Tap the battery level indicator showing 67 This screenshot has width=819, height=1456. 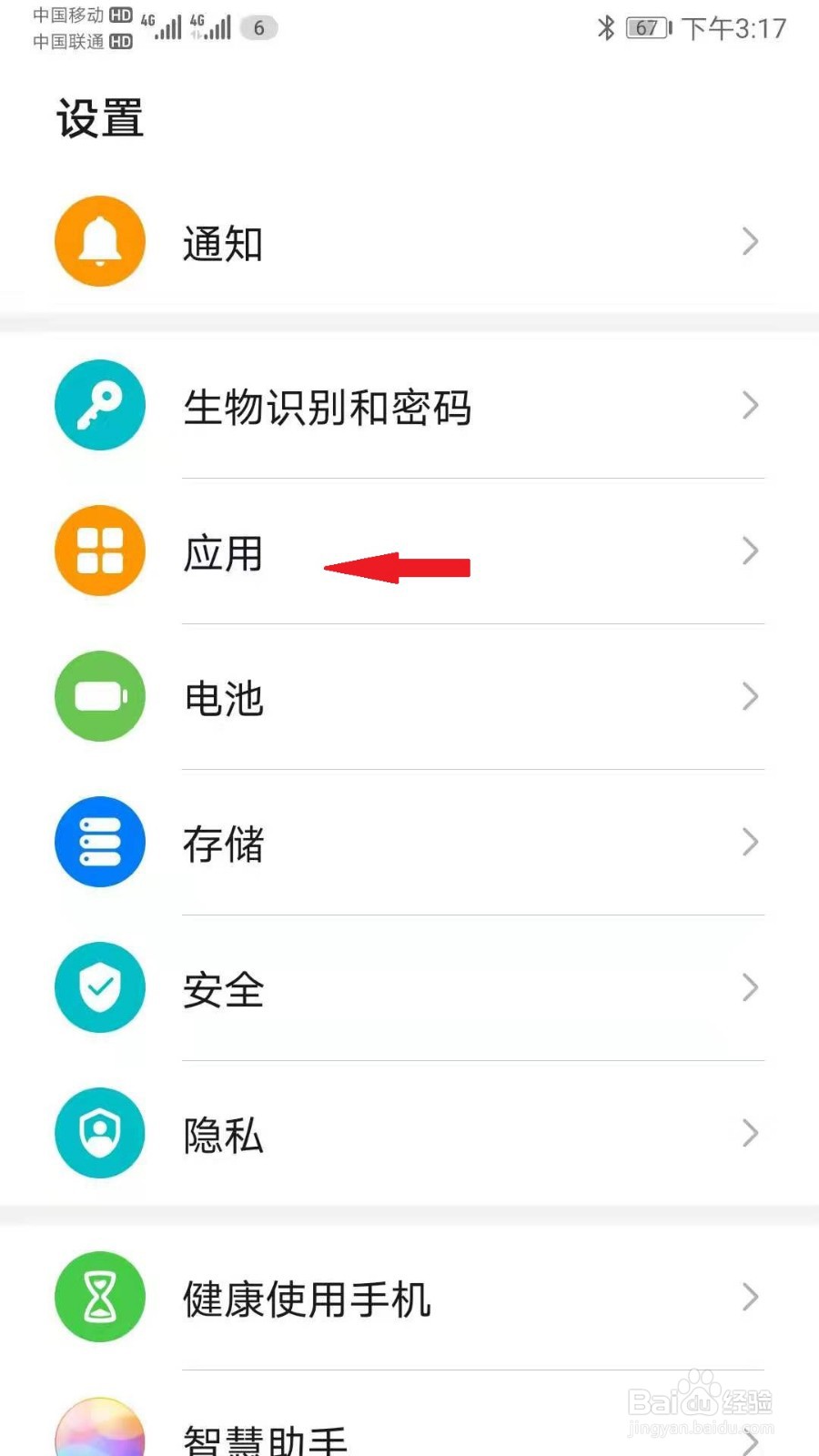[643, 28]
